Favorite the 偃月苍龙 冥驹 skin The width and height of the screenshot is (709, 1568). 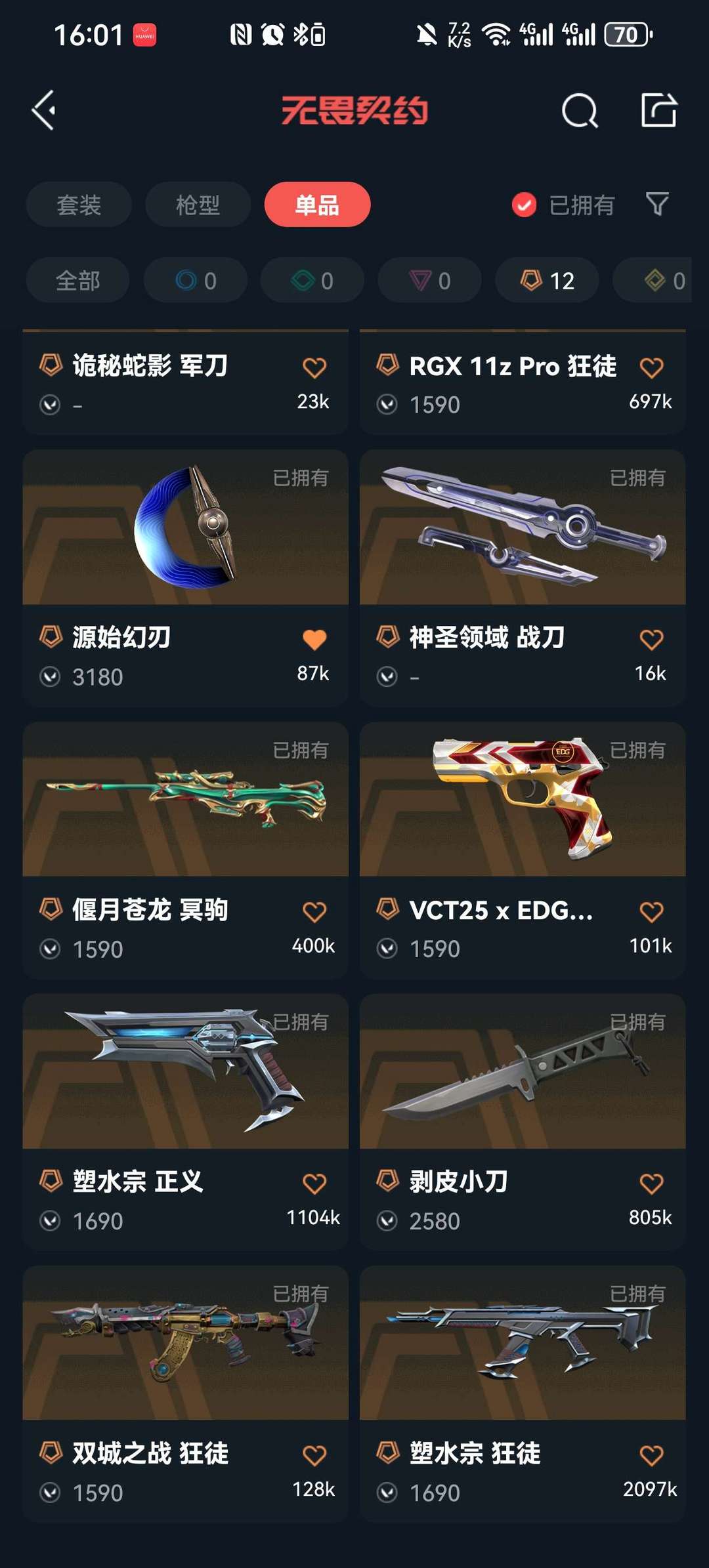(314, 911)
